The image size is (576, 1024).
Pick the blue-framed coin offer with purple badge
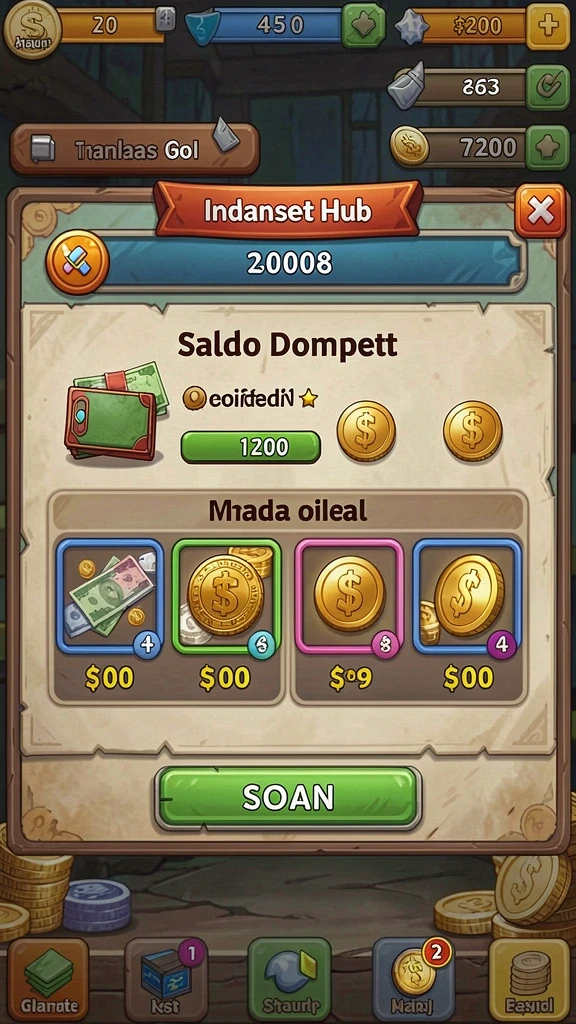click(x=467, y=596)
